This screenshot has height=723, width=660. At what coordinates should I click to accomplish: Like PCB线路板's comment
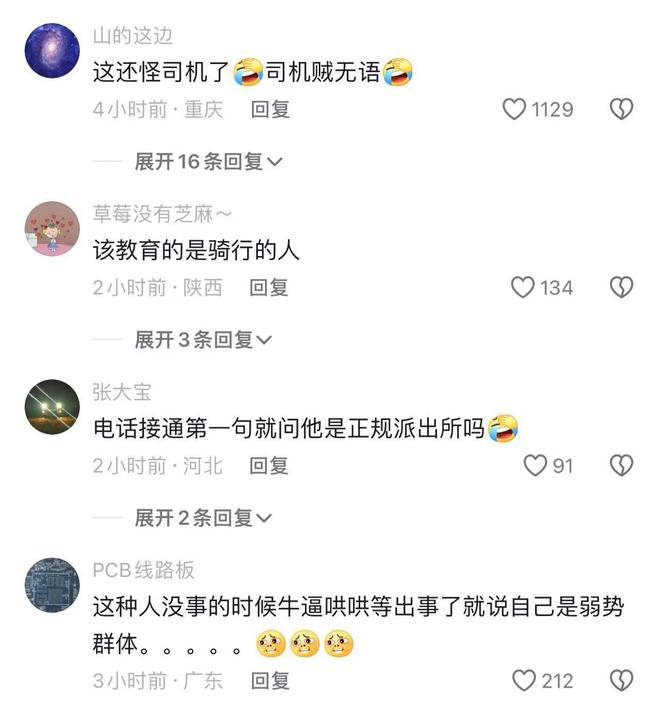click(524, 681)
